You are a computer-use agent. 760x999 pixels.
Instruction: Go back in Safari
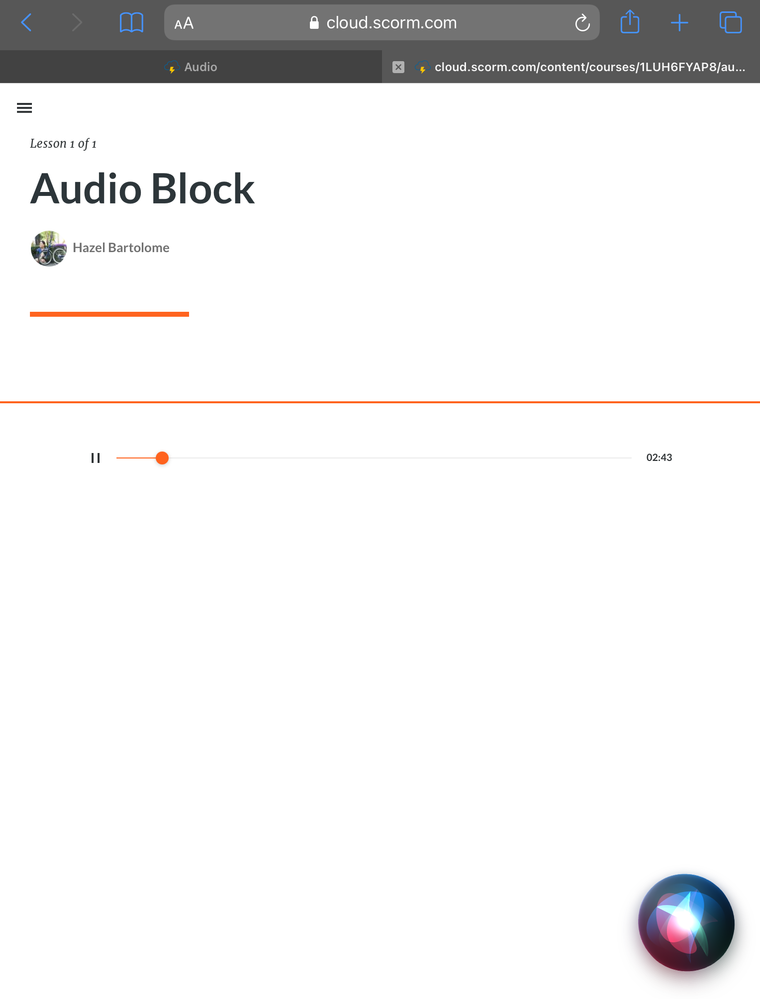[x=26, y=23]
